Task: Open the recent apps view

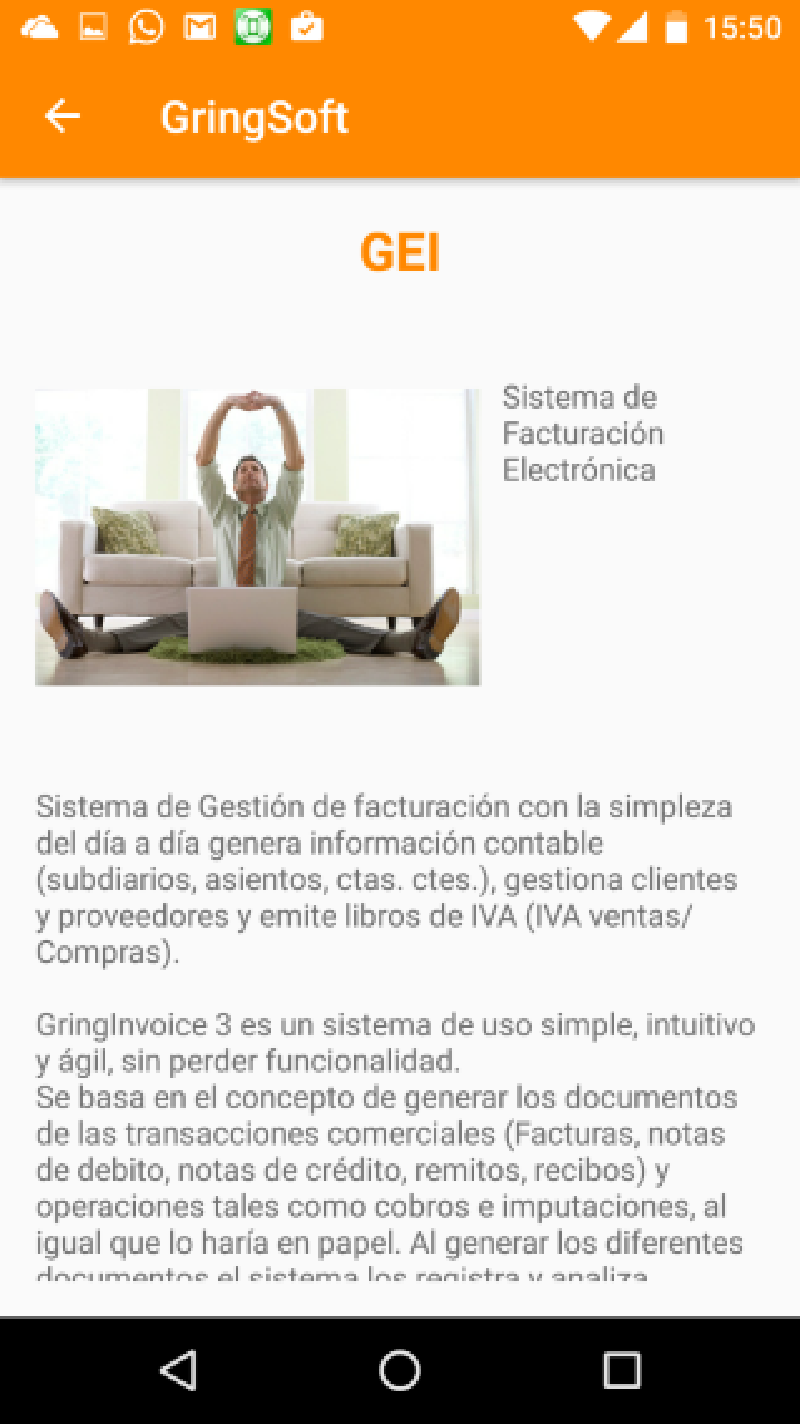Action: 621,1370
